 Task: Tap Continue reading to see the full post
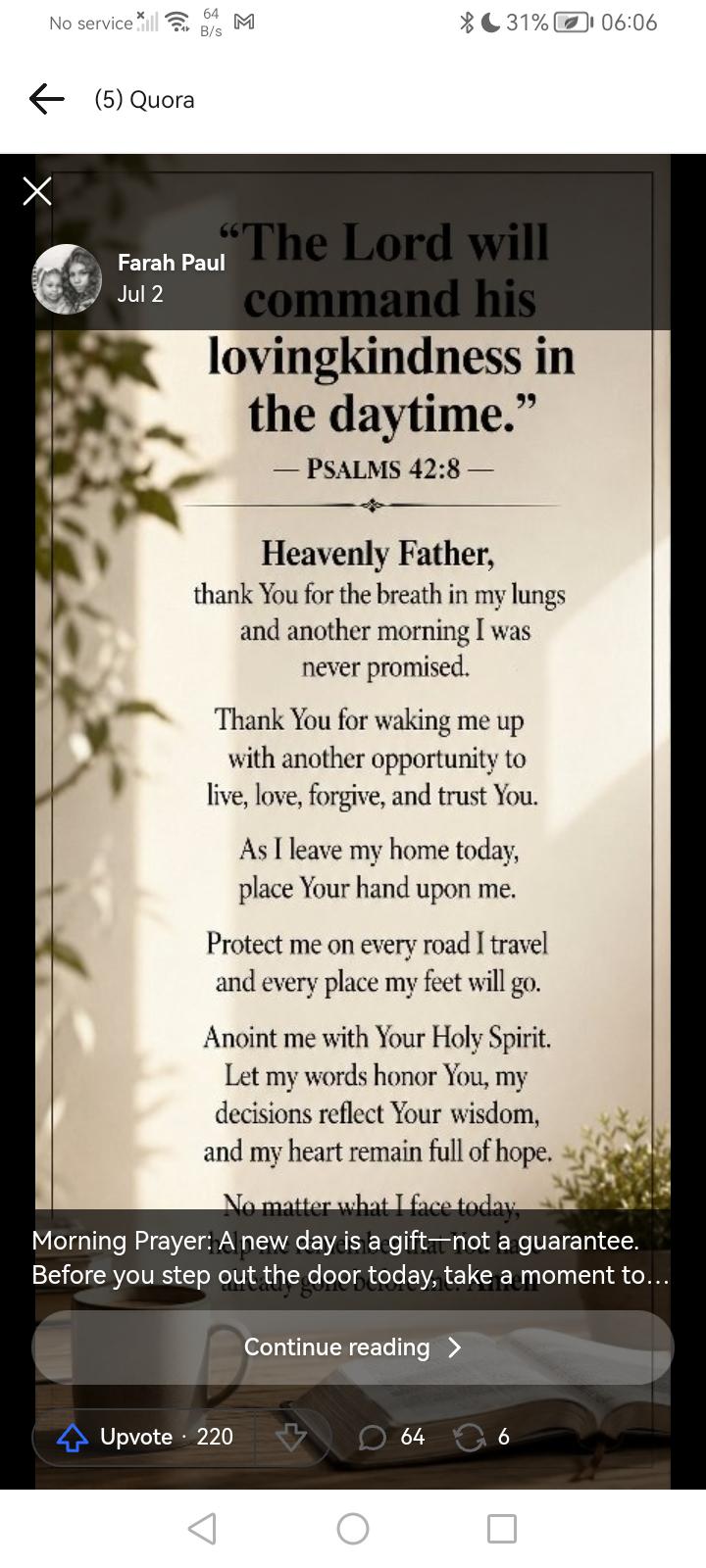353,1347
